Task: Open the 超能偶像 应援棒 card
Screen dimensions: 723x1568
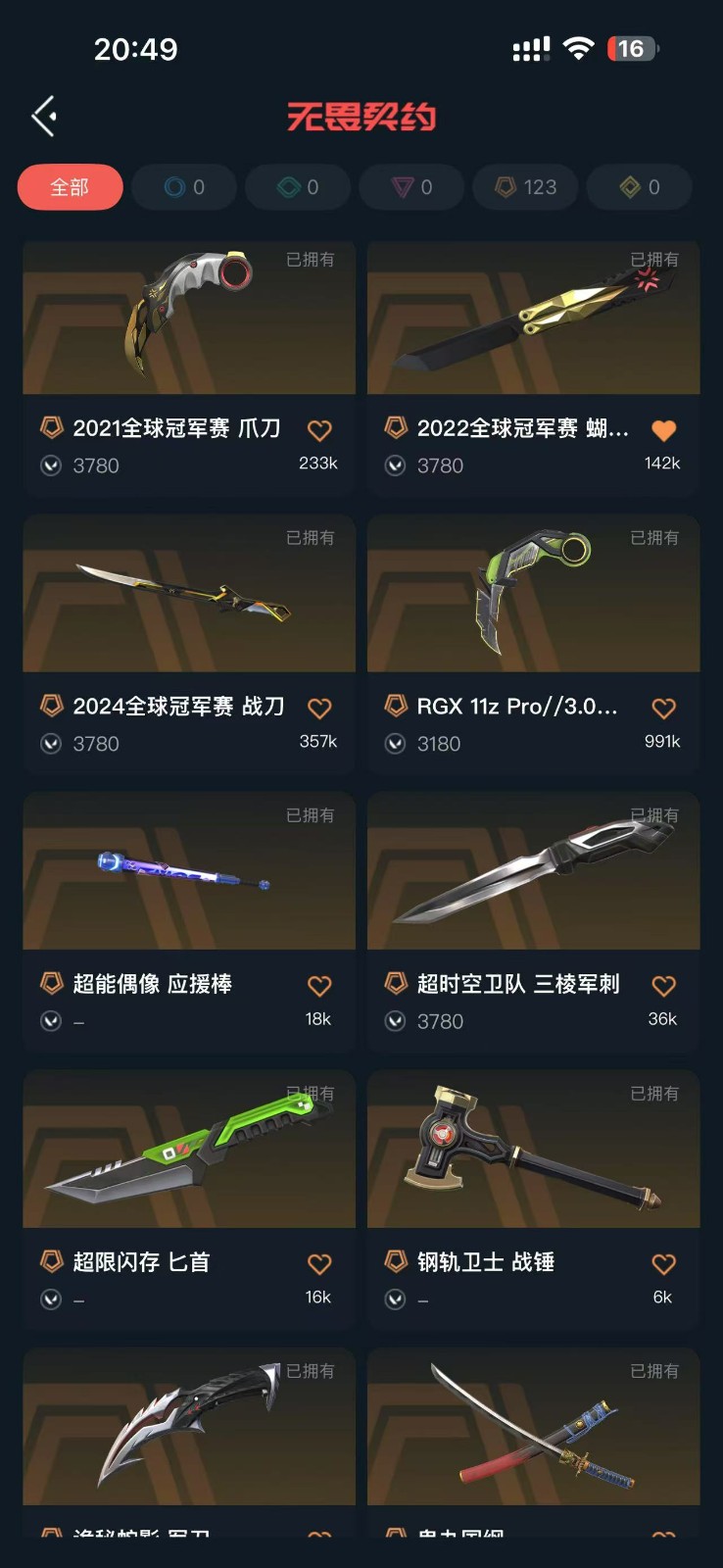Action: [189, 873]
